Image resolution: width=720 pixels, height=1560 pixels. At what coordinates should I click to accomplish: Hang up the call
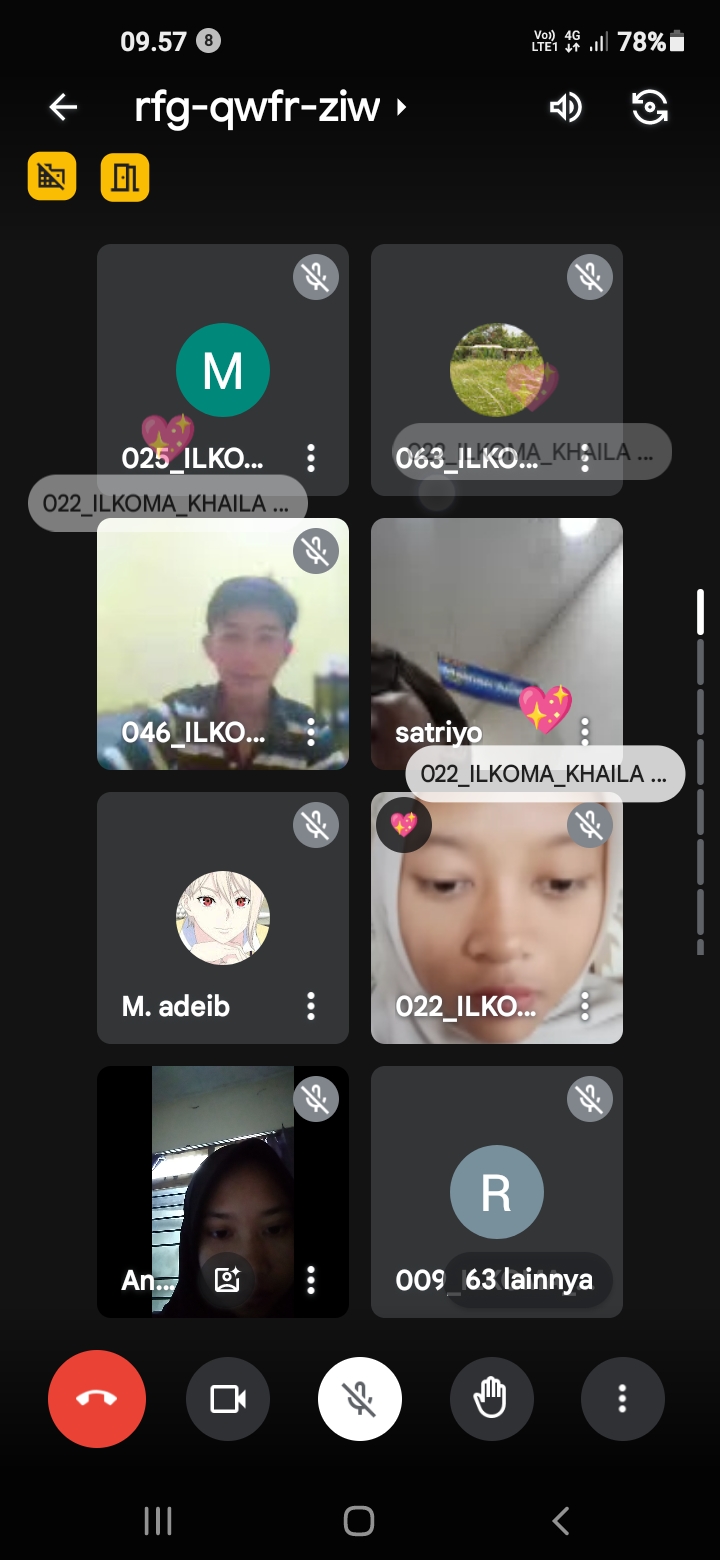(97, 1399)
